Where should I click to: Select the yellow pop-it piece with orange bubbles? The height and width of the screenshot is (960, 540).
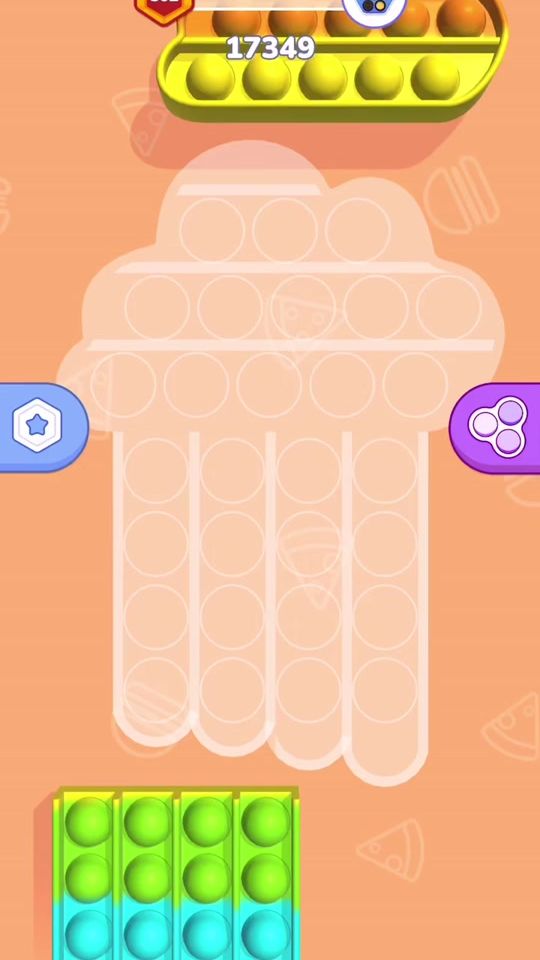[x=332, y=60]
